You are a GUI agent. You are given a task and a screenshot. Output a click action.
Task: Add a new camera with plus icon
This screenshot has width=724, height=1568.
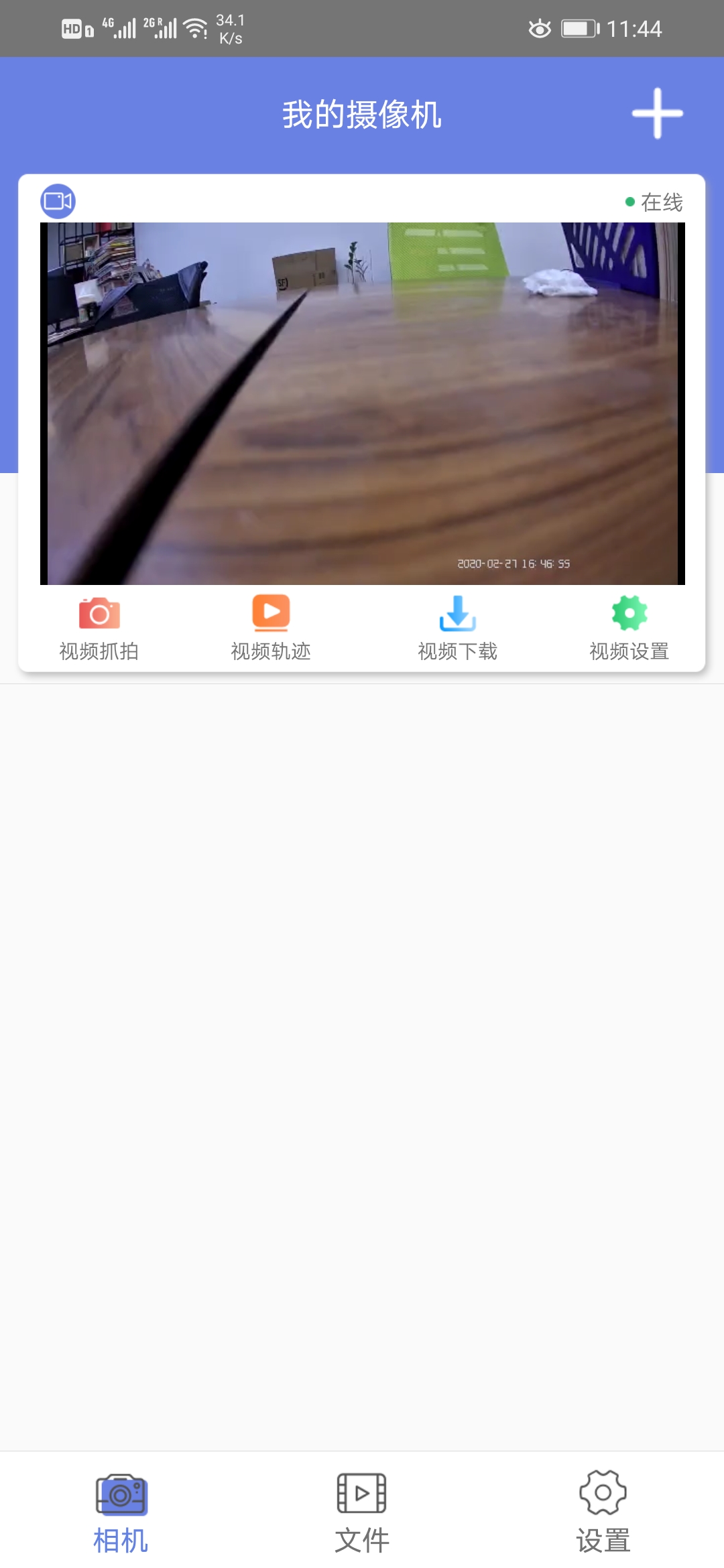click(x=657, y=113)
